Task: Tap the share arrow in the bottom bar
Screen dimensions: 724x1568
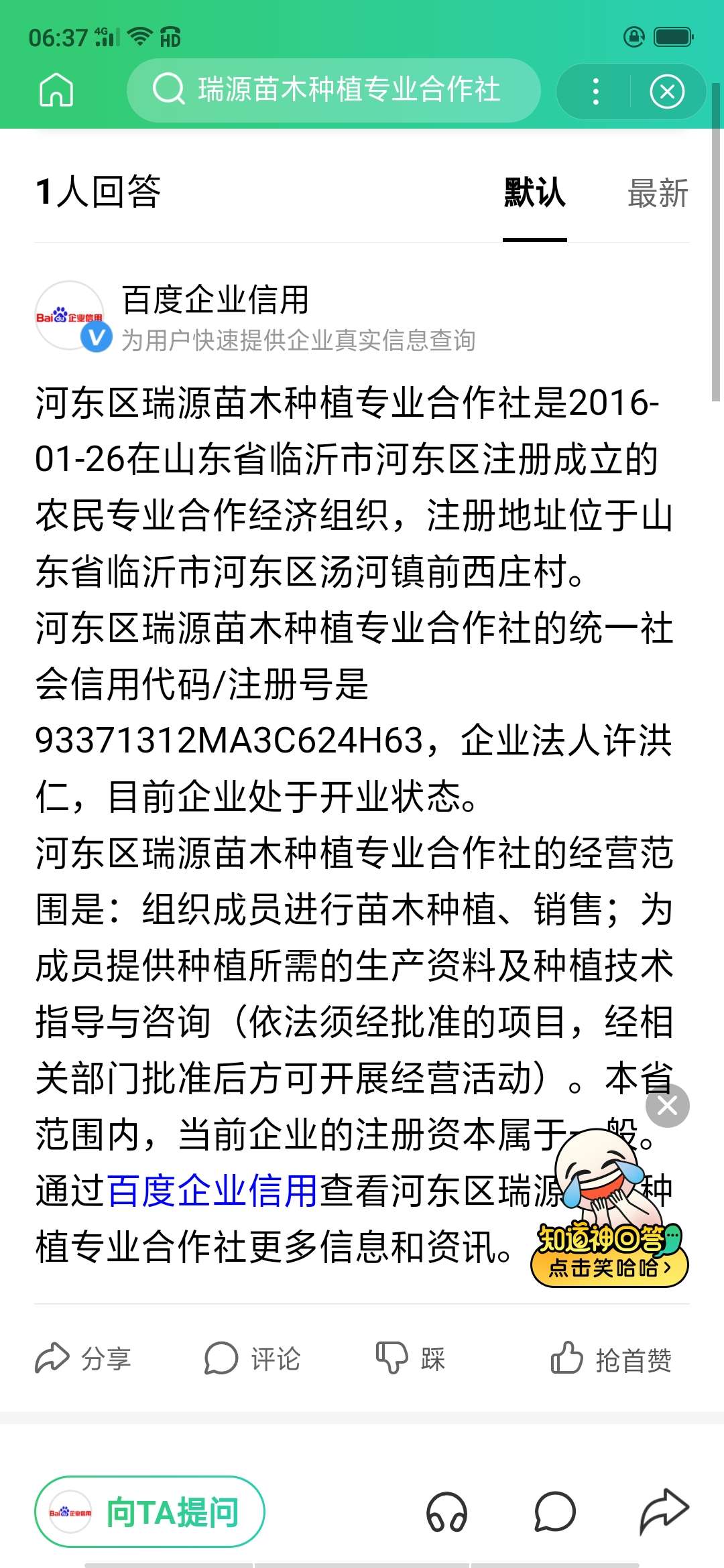Action: tap(663, 1512)
